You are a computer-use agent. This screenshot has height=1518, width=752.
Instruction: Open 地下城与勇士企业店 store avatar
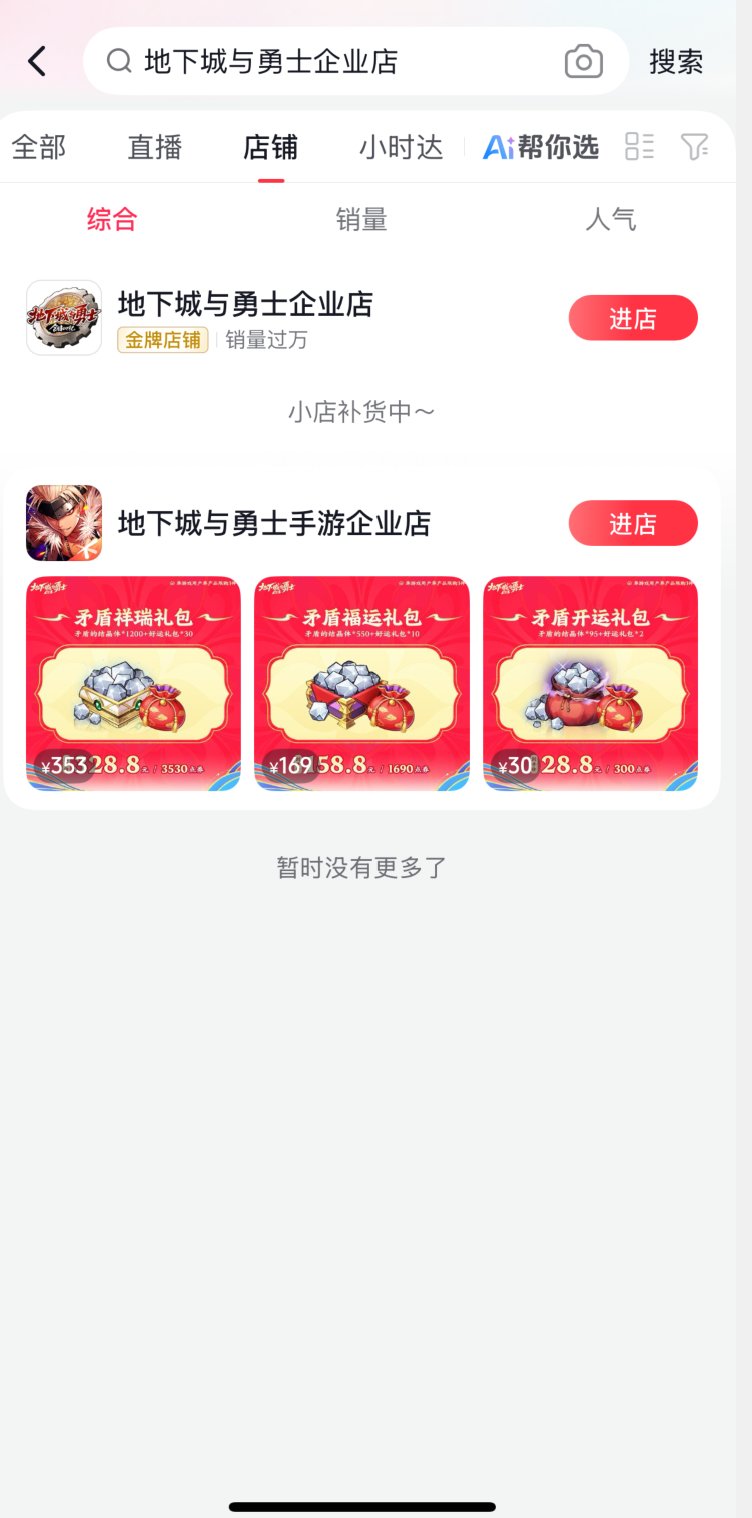64,317
